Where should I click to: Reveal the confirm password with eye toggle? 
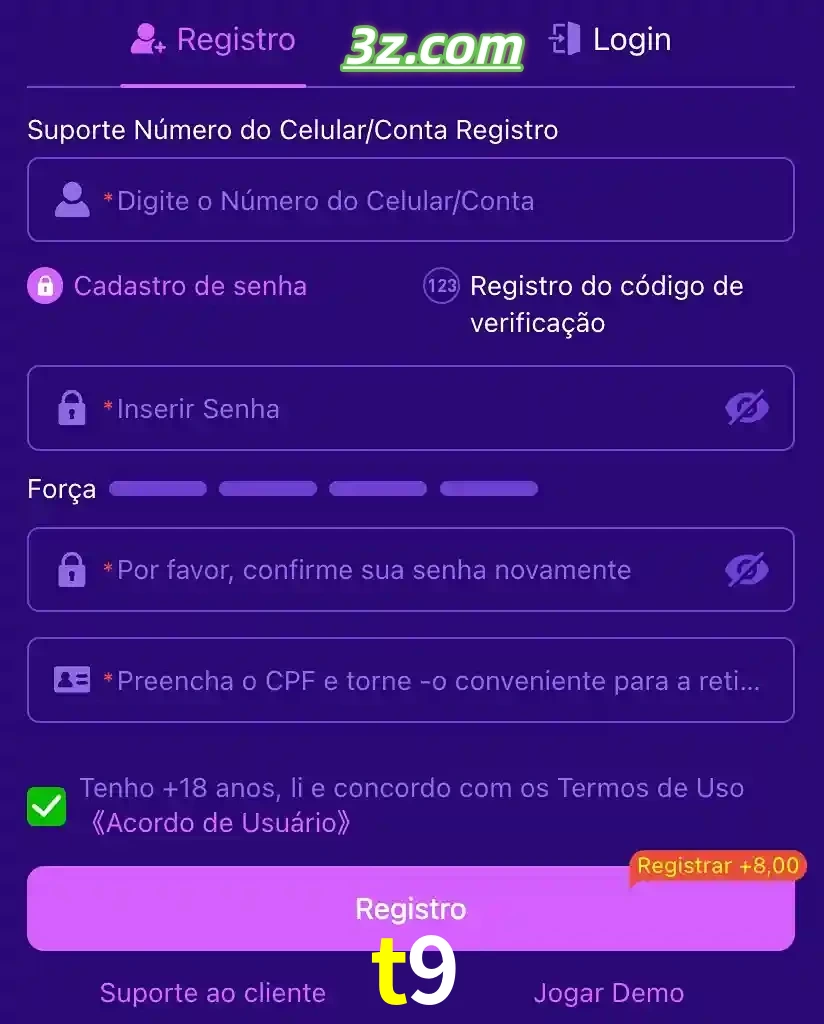coord(747,569)
